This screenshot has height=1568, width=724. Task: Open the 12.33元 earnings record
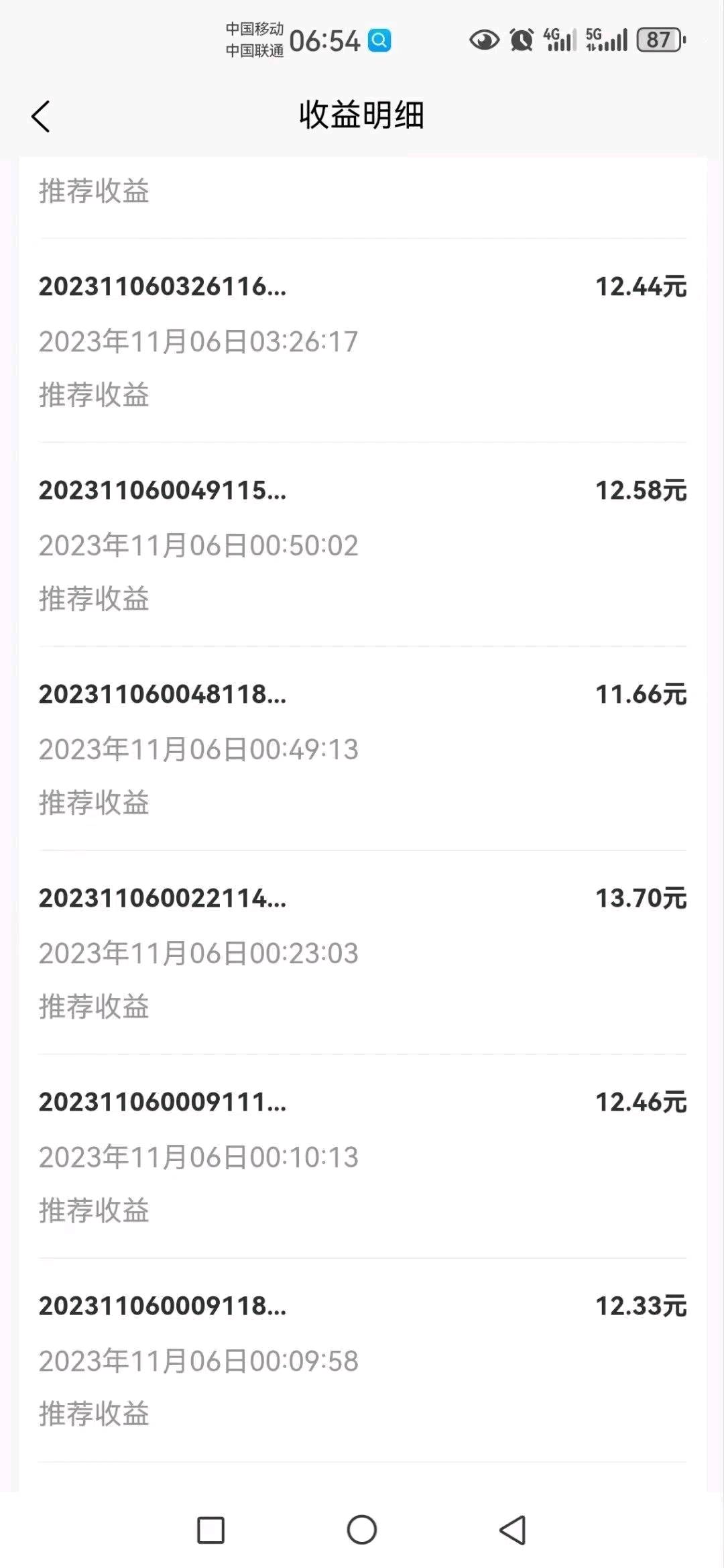click(x=363, y=1360)
